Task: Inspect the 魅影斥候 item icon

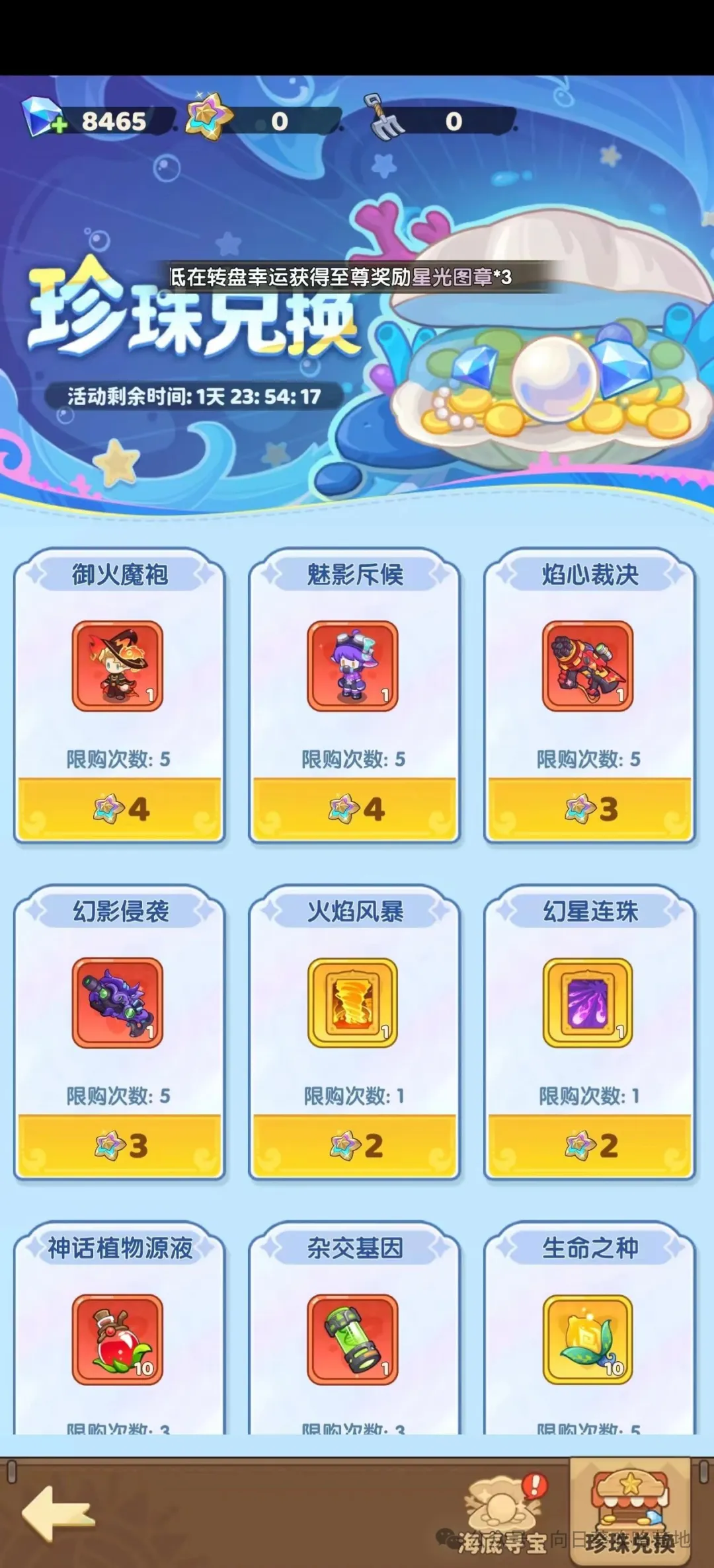Action: click(352, 666)
